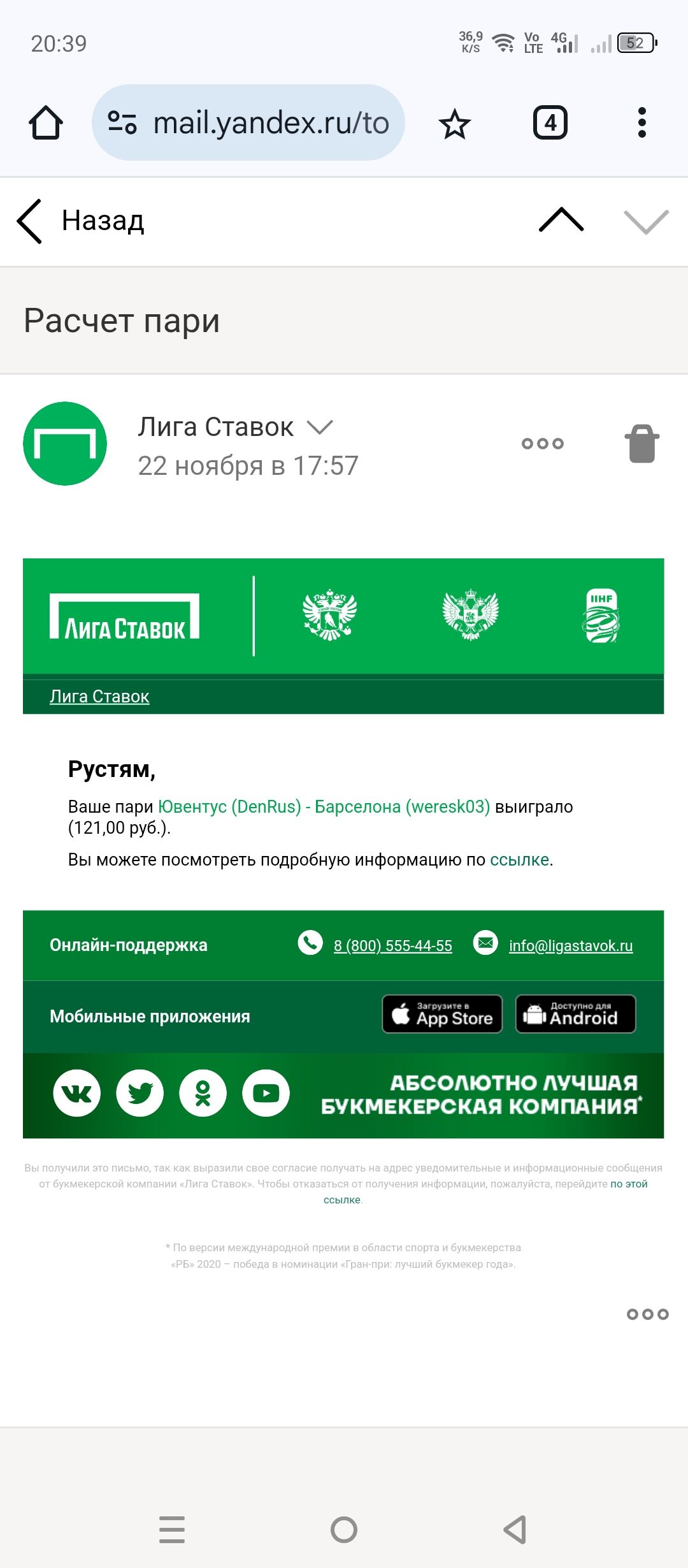Open the YouTube channel icon
Screen dimensions: 688x1568
point(266,1094)
